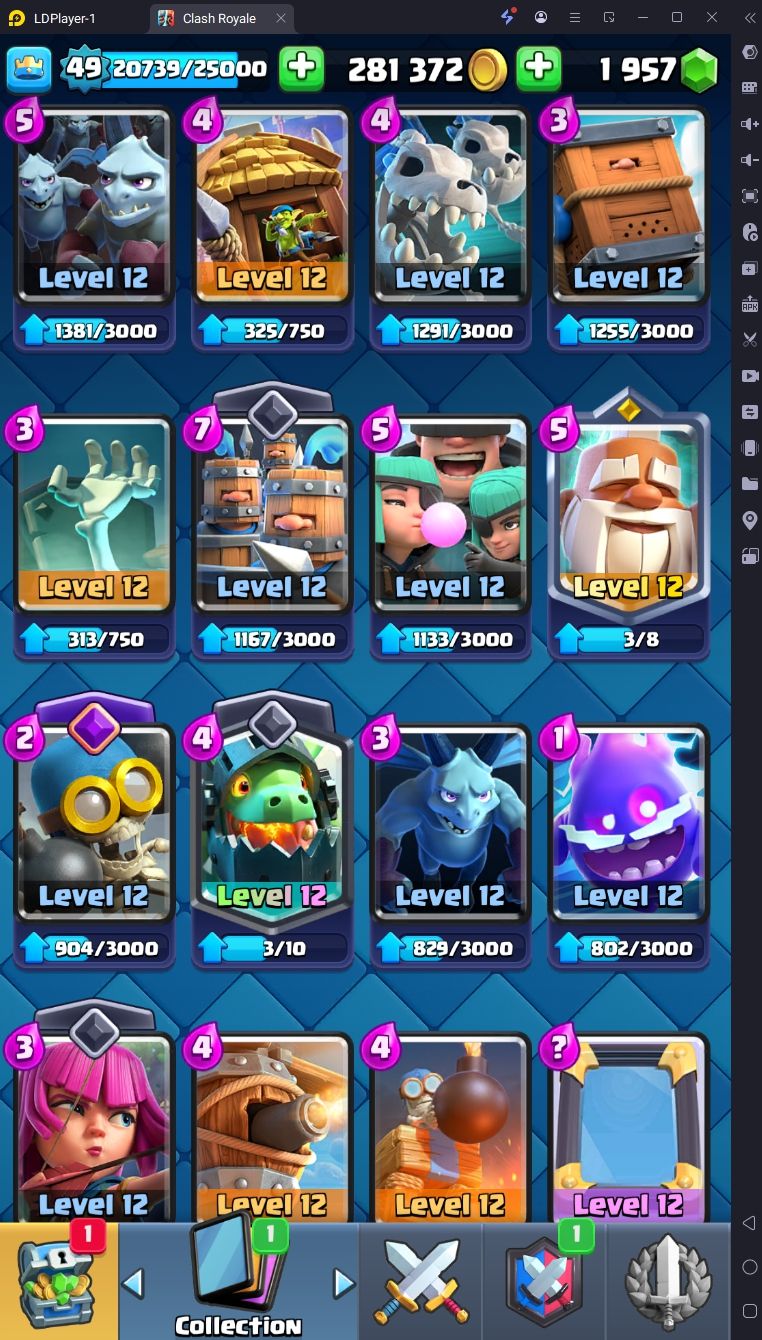762x1340 pixels.
Task: Select the Mirror card
Action: coord(628,1130)
